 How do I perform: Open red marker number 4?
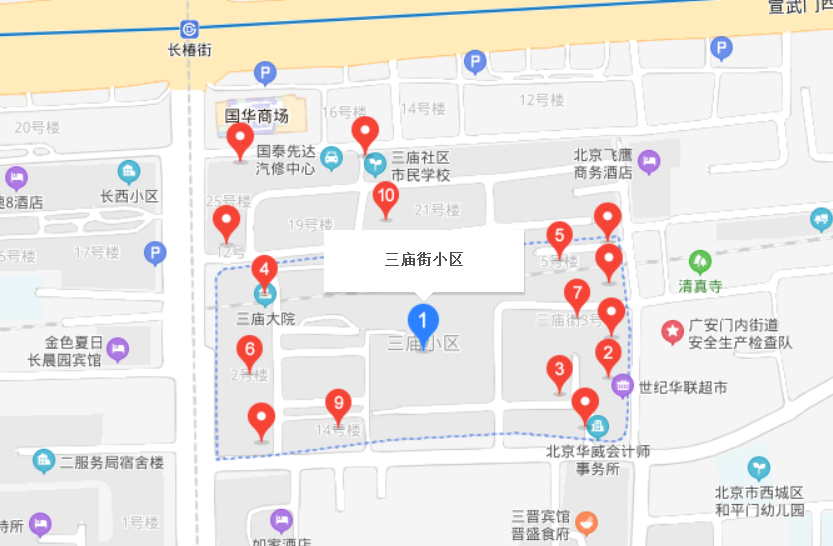pos(264,269)
